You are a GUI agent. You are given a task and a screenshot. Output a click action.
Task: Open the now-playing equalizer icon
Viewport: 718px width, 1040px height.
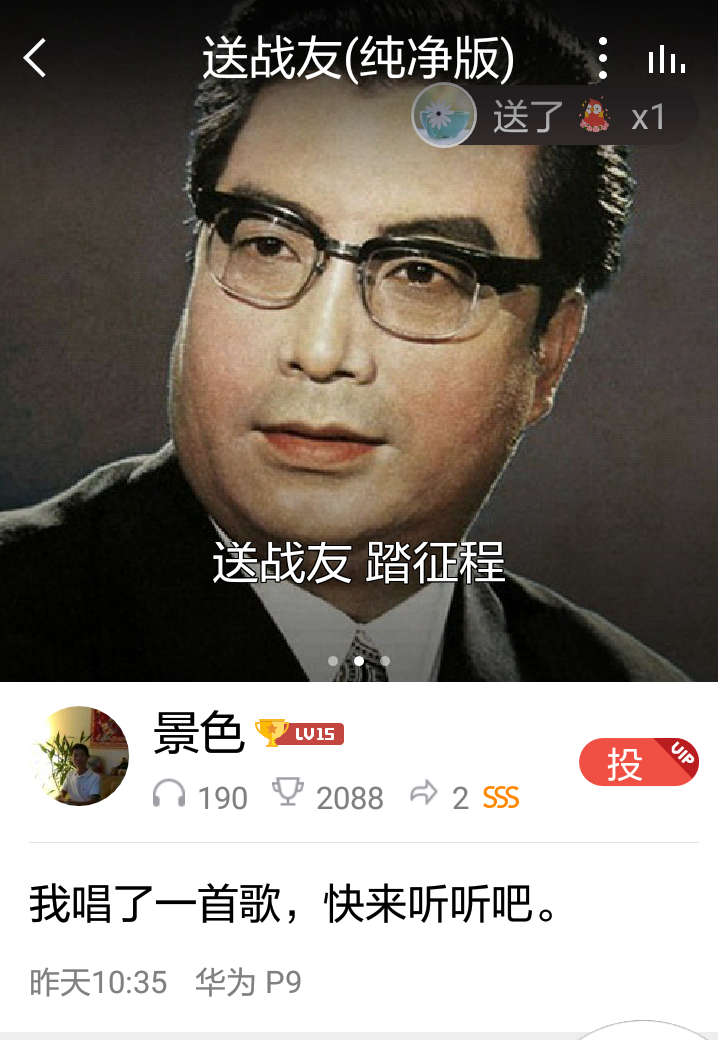pos(666,60)
